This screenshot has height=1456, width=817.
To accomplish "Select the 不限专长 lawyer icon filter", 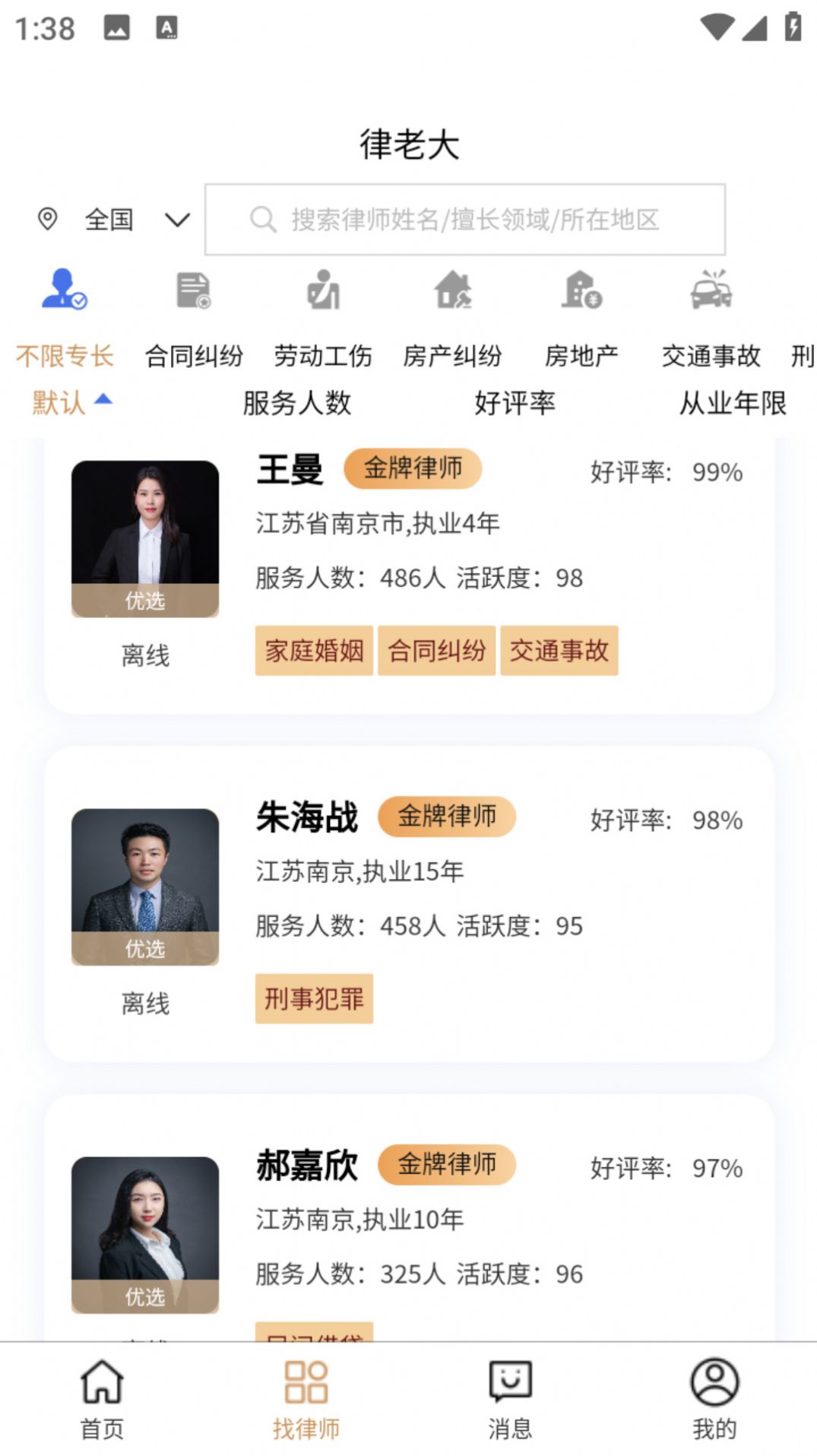I will 65,294.
